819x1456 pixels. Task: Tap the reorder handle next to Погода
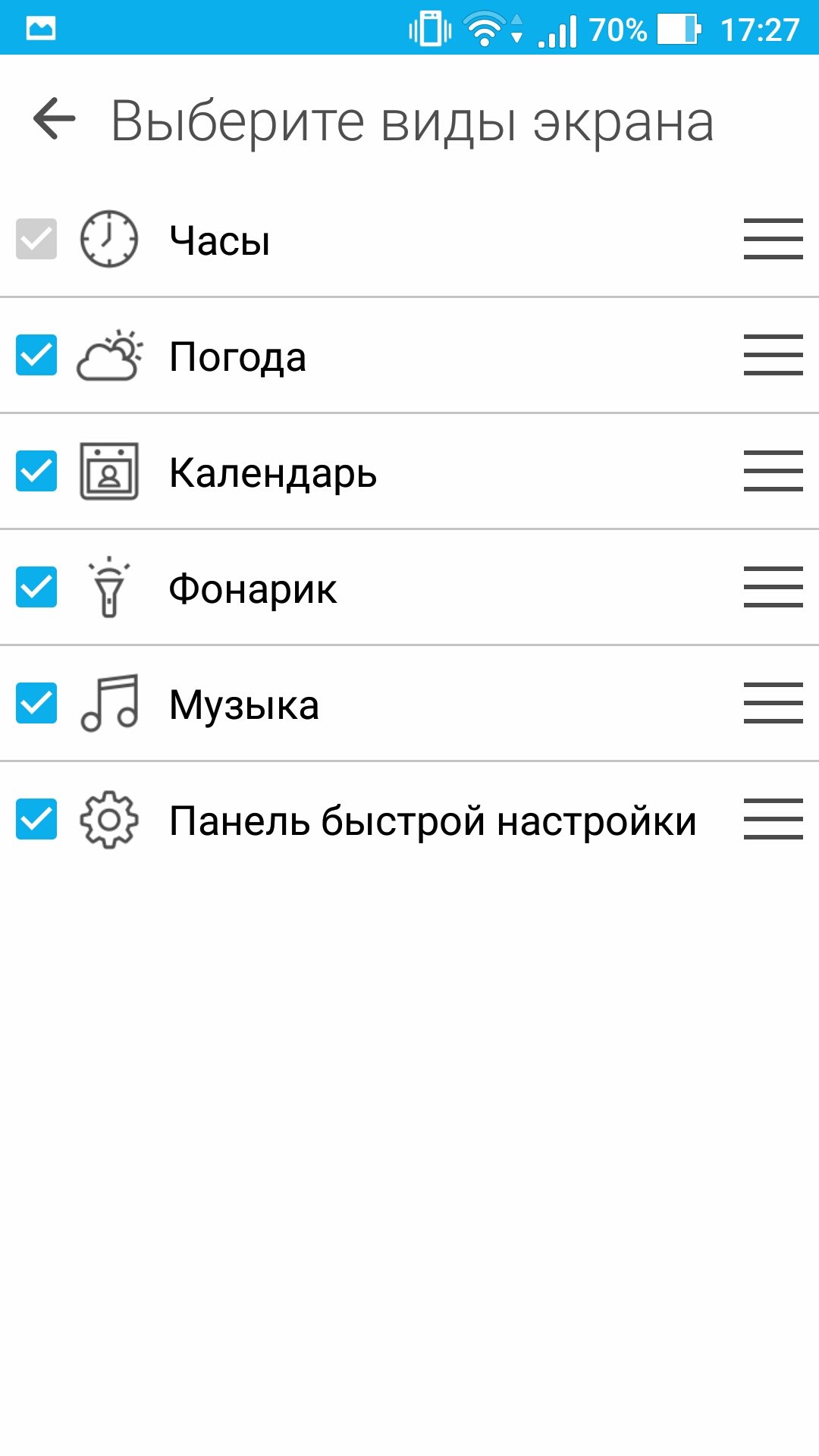click(x=773, y=355)
